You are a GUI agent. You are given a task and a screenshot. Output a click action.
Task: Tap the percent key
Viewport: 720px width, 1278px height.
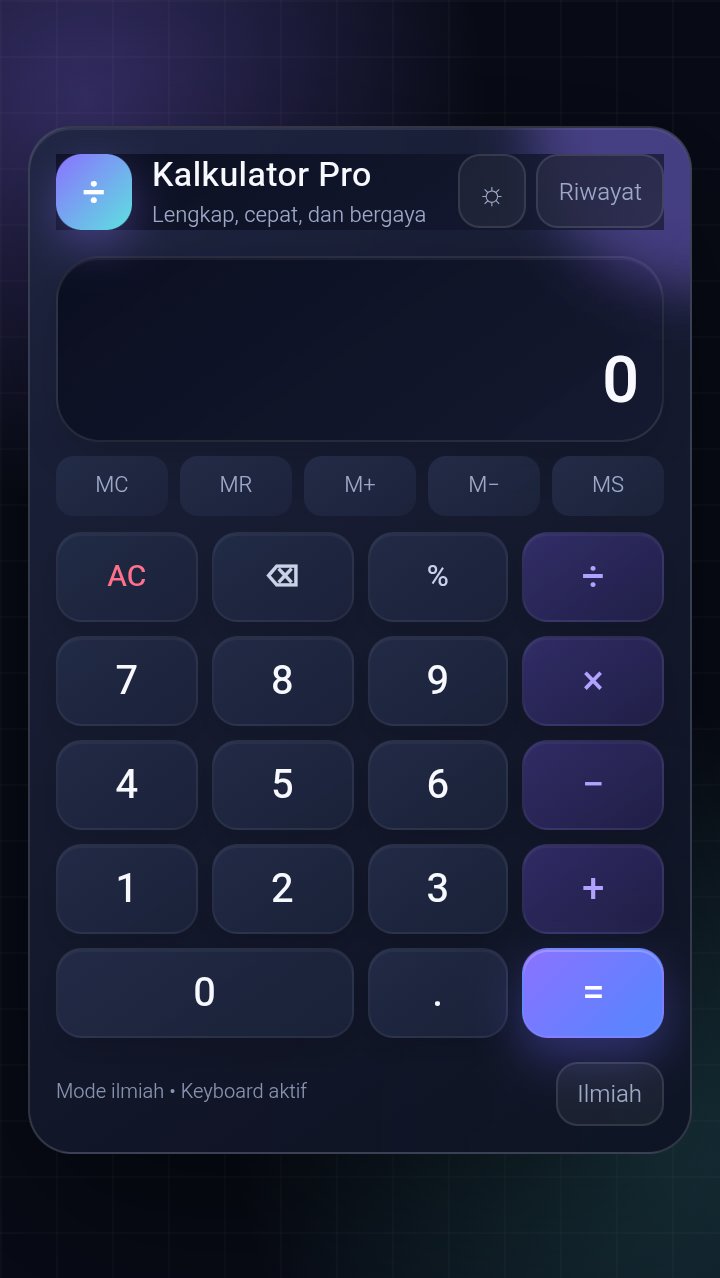(x=438, y=577)
